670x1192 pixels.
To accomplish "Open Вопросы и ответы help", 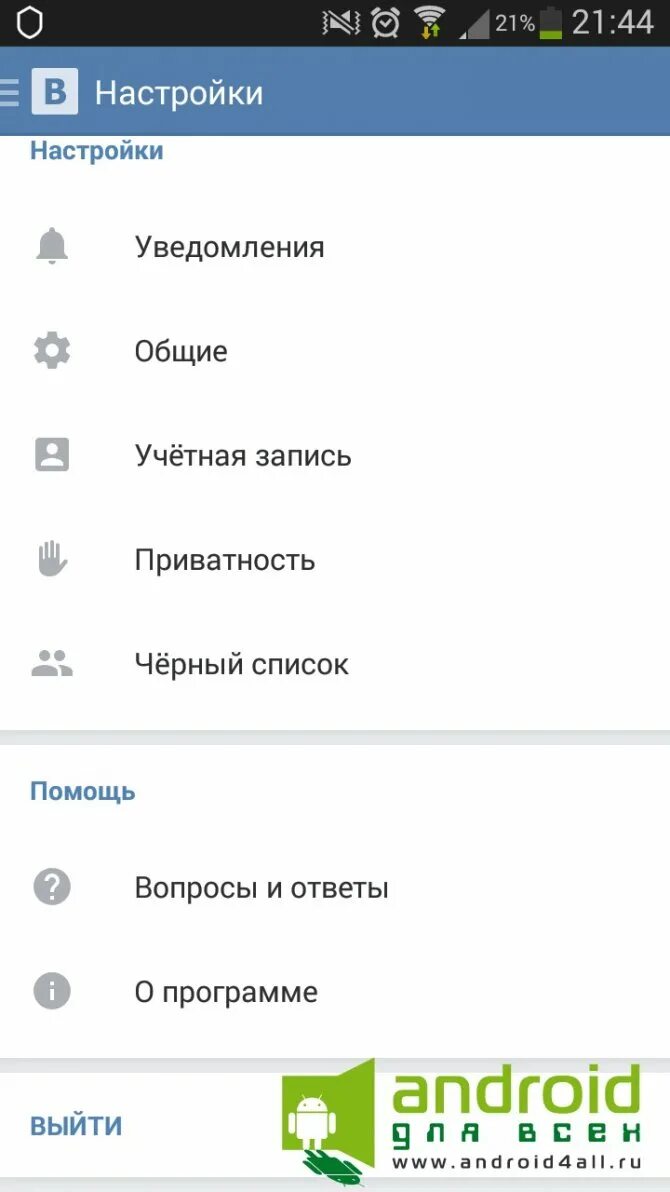I will [x=261, y=888].
